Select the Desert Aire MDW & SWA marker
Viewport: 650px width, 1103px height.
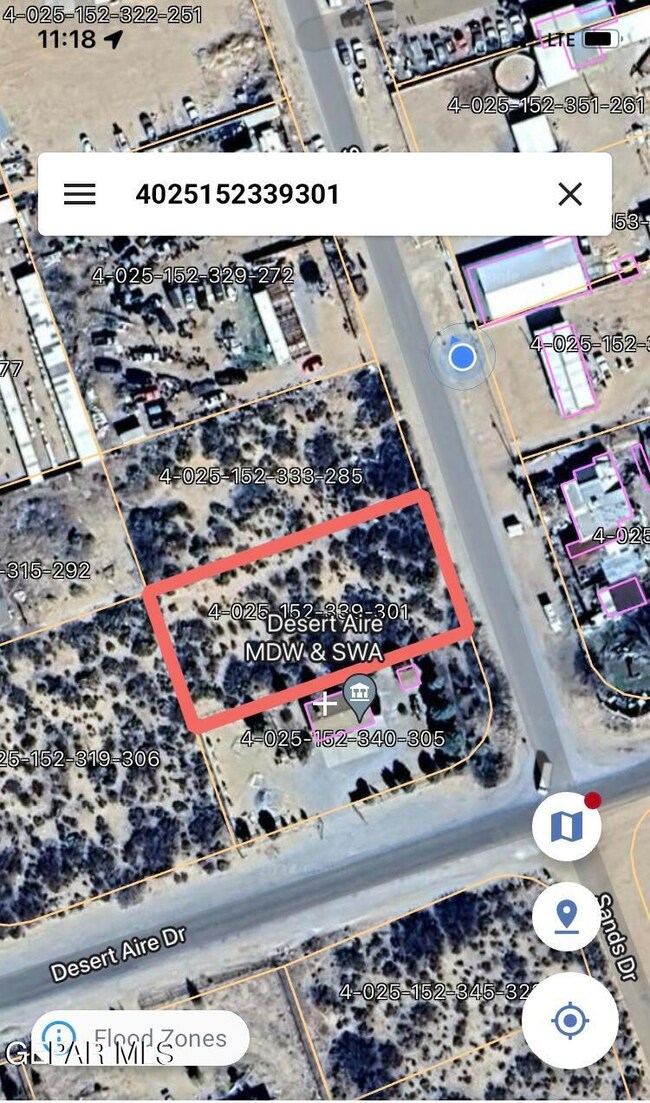(x=359, y=691)
